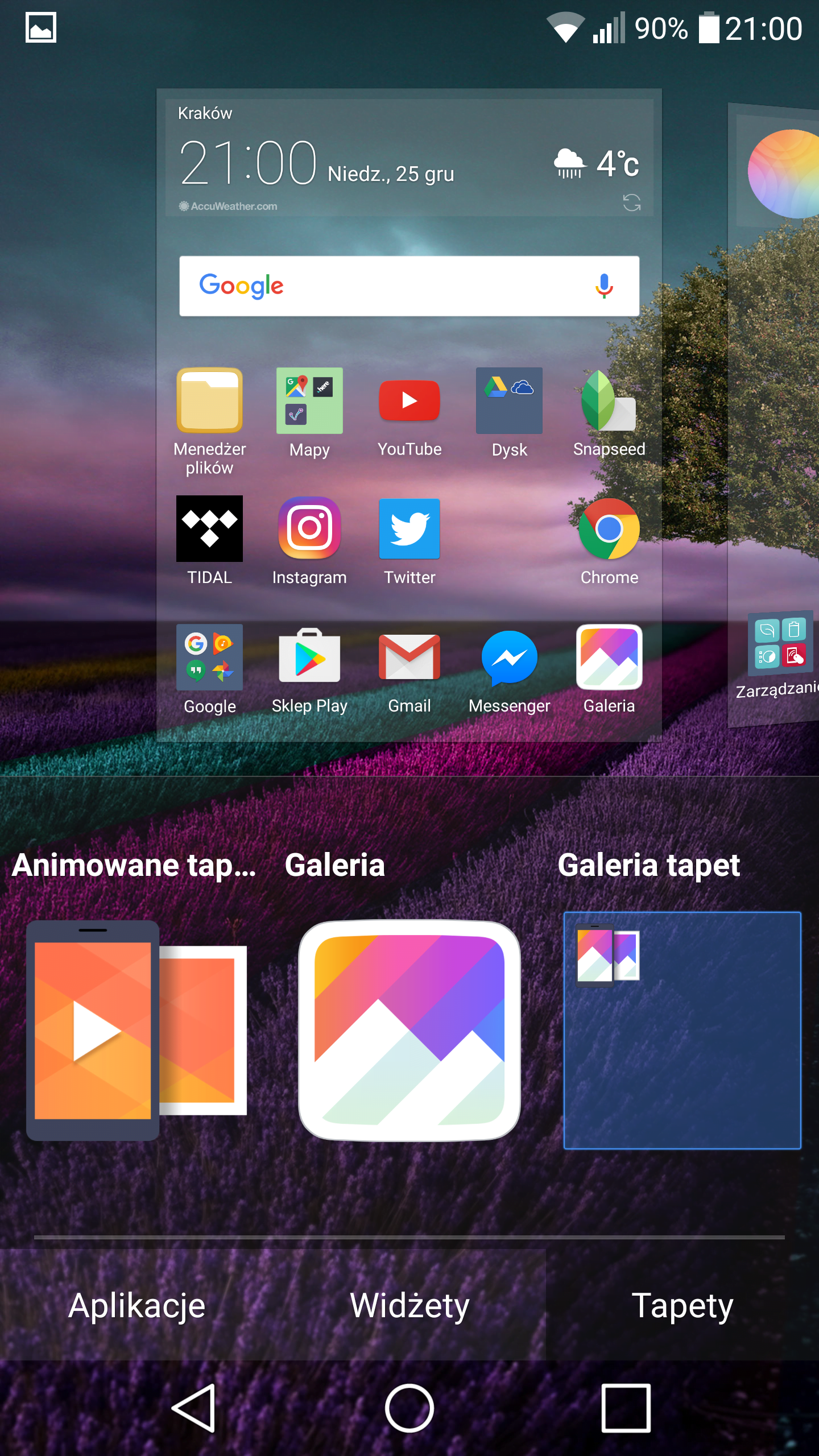Switch to the Widżety tab
This screenshot has height=1456, width=819.
(409, 1305)
